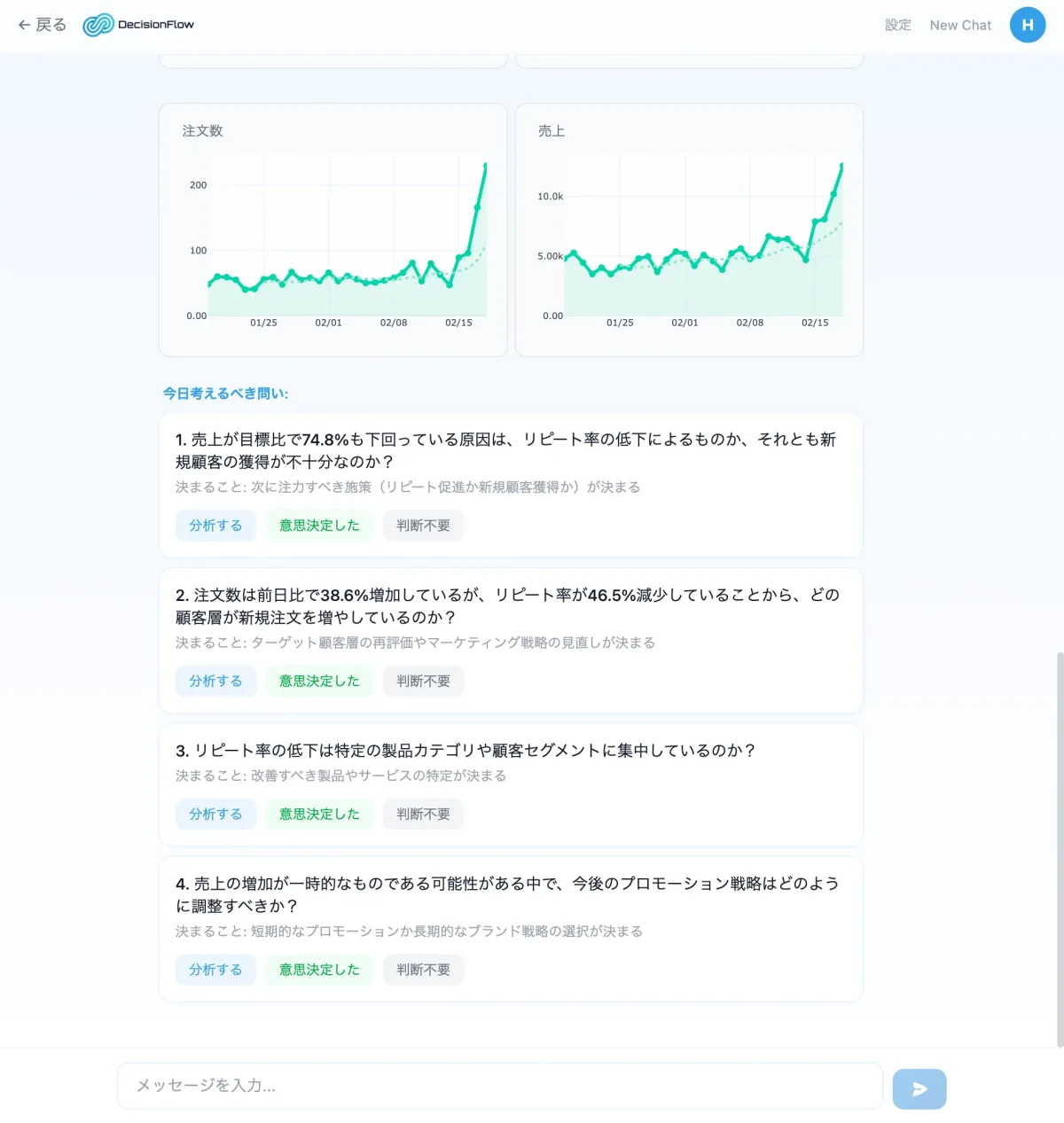The height and width of the screenshot is (1123, 1064).
Task: Select 意思決定した for question 3 about リピート率
Action: pos(319,814)
